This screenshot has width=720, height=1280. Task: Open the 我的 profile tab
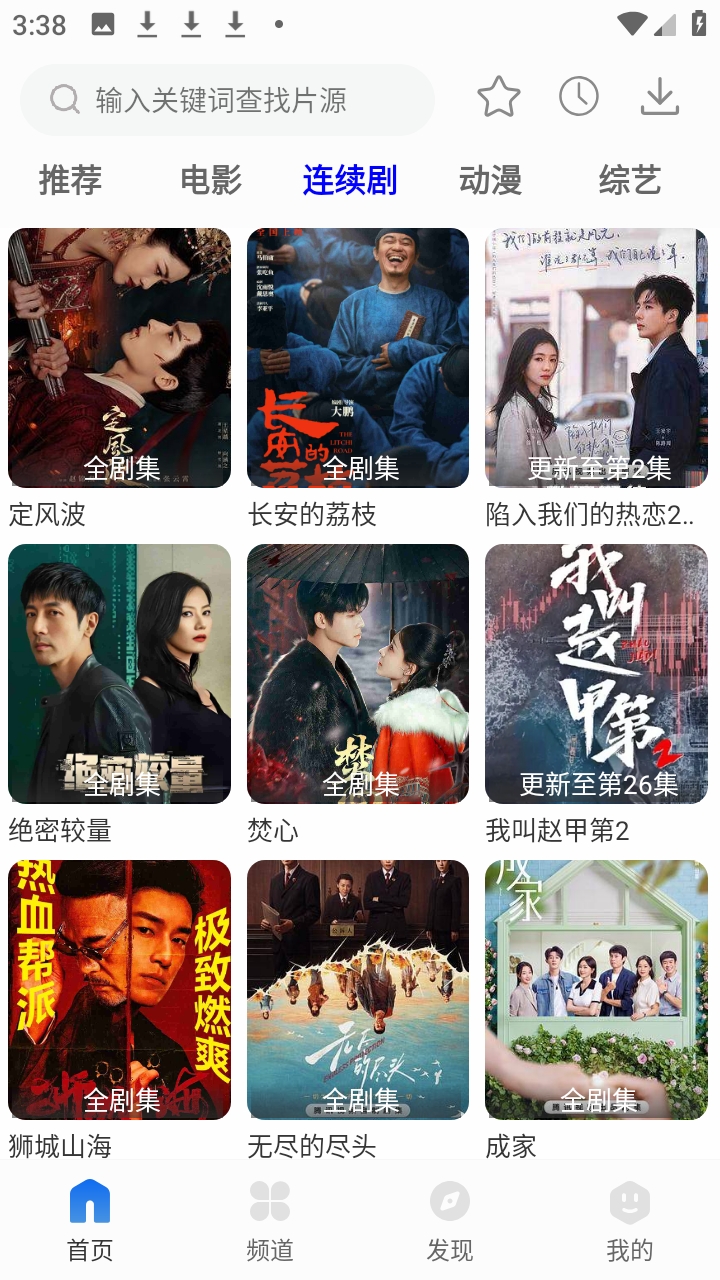[x=630, y=1219]
